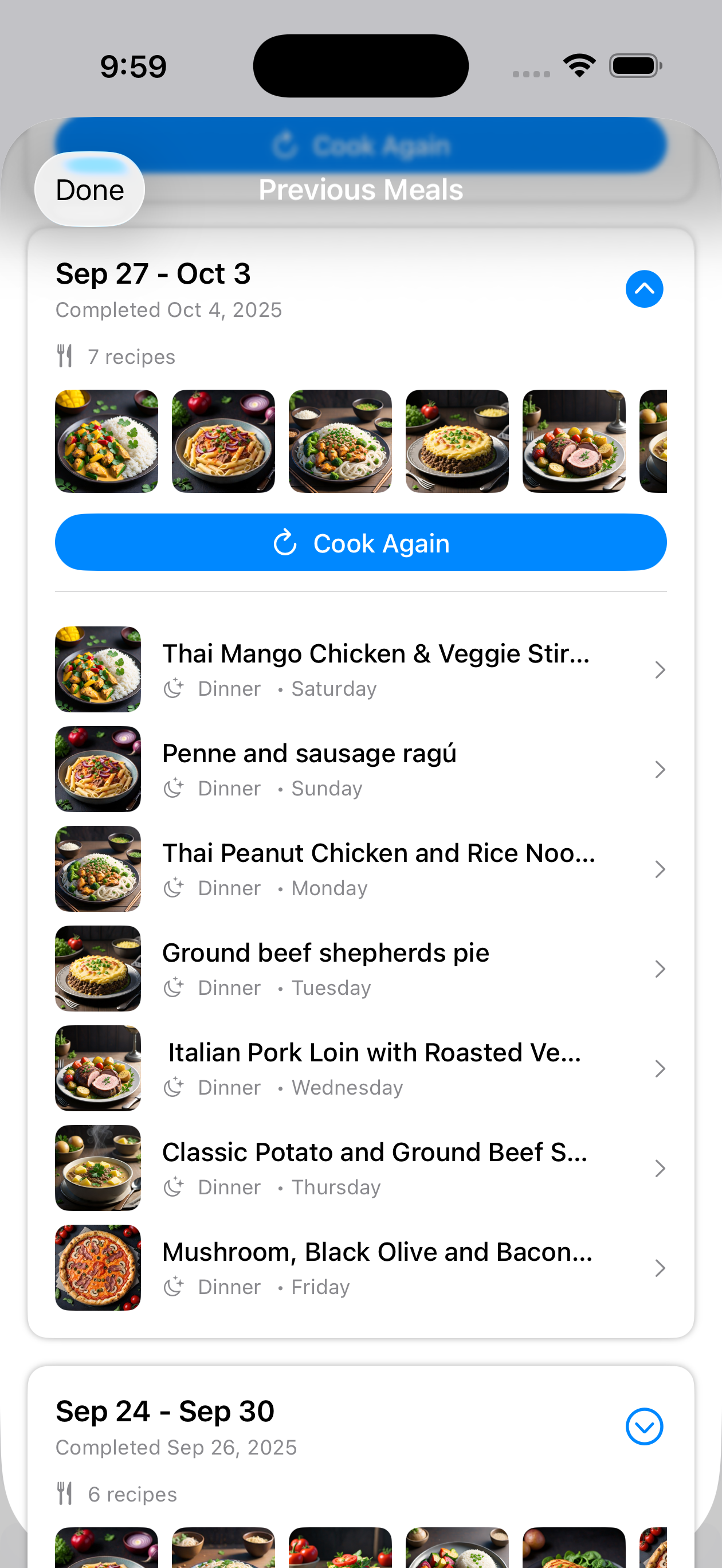Cook the Sep 27 - Oct 3 meals again

(360, 542)
